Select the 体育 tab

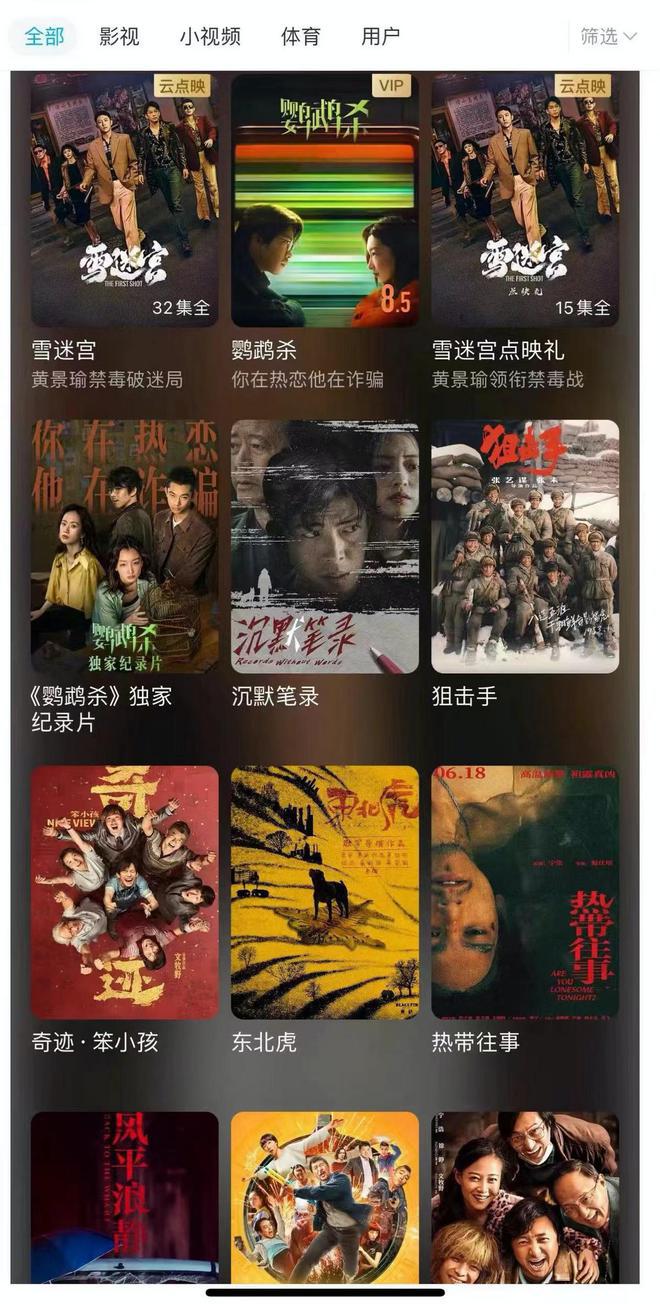(x=301, y=37)
